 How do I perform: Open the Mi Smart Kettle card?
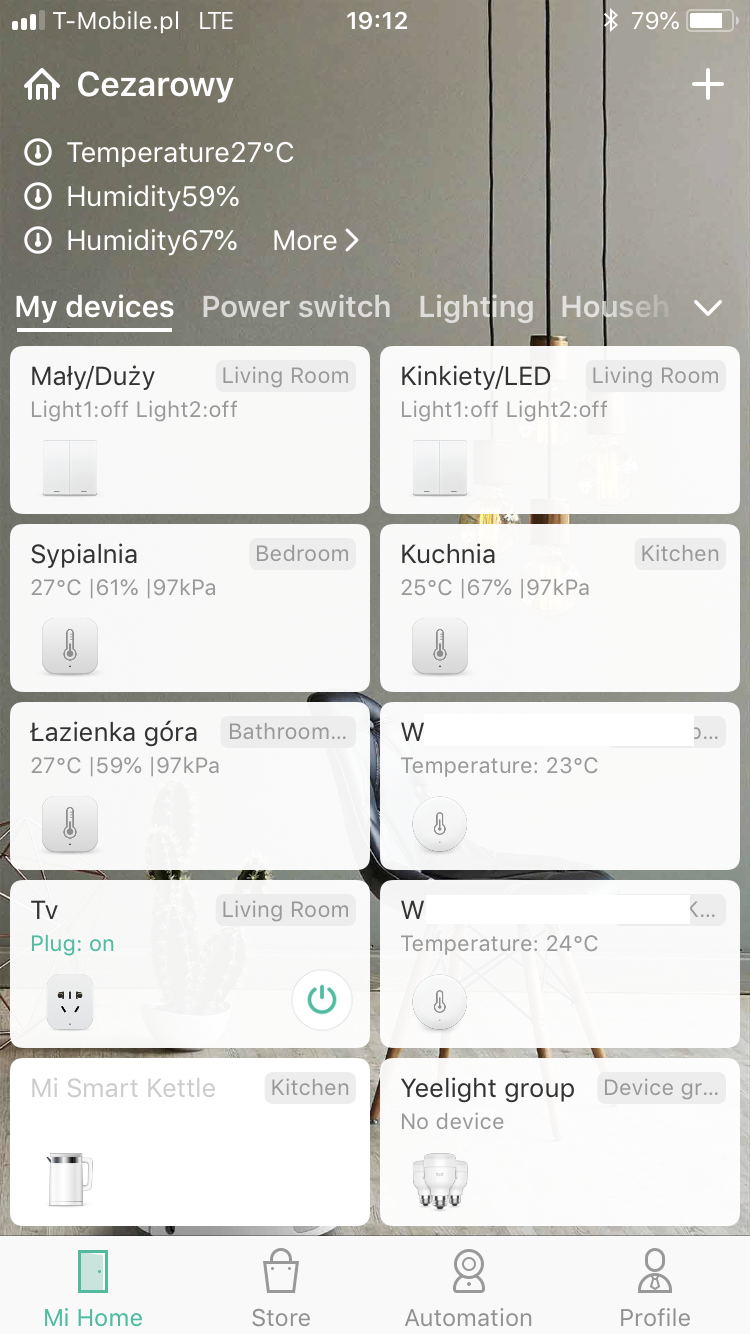pos(190,1142)
